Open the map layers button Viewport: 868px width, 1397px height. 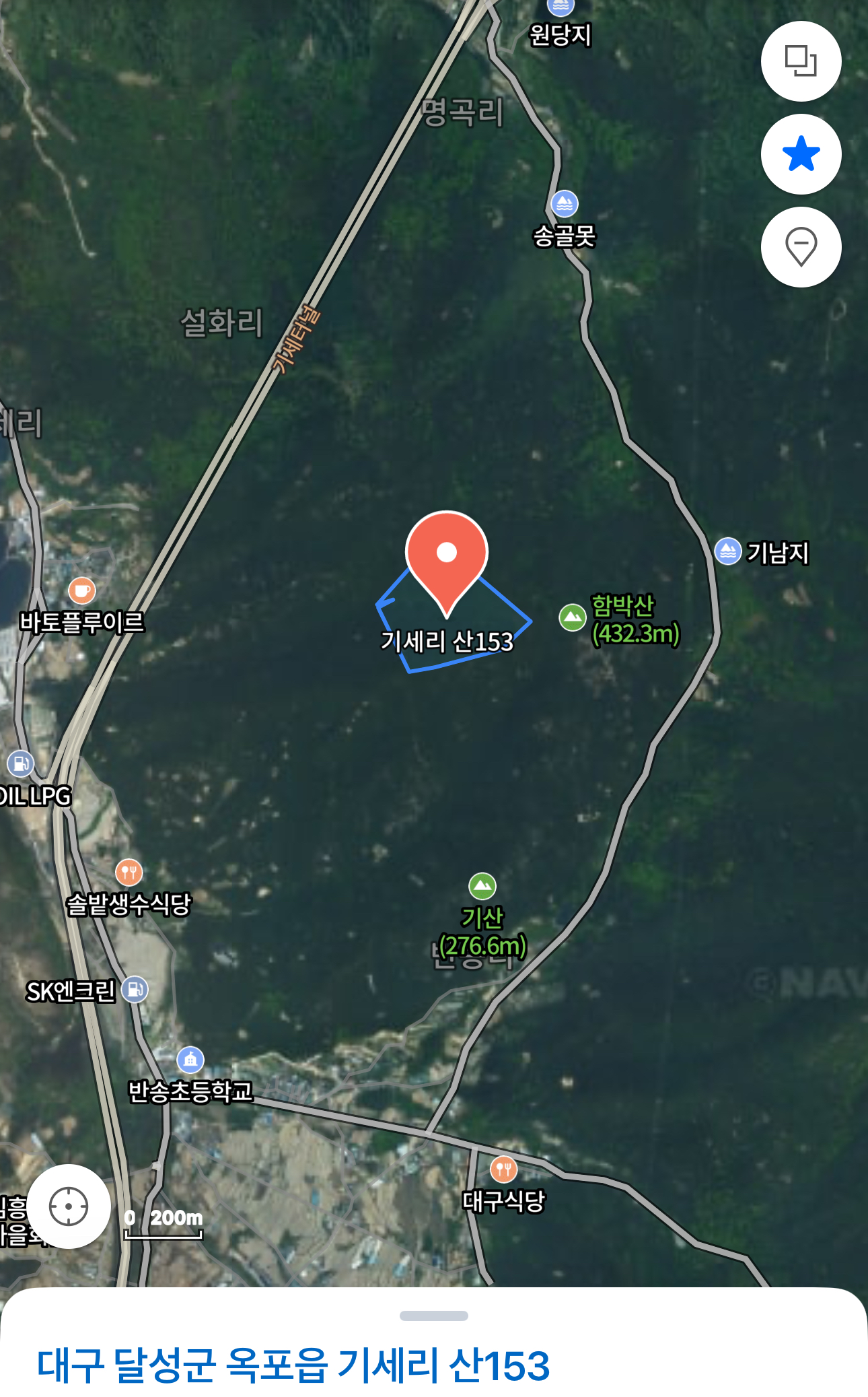[801, 61]
